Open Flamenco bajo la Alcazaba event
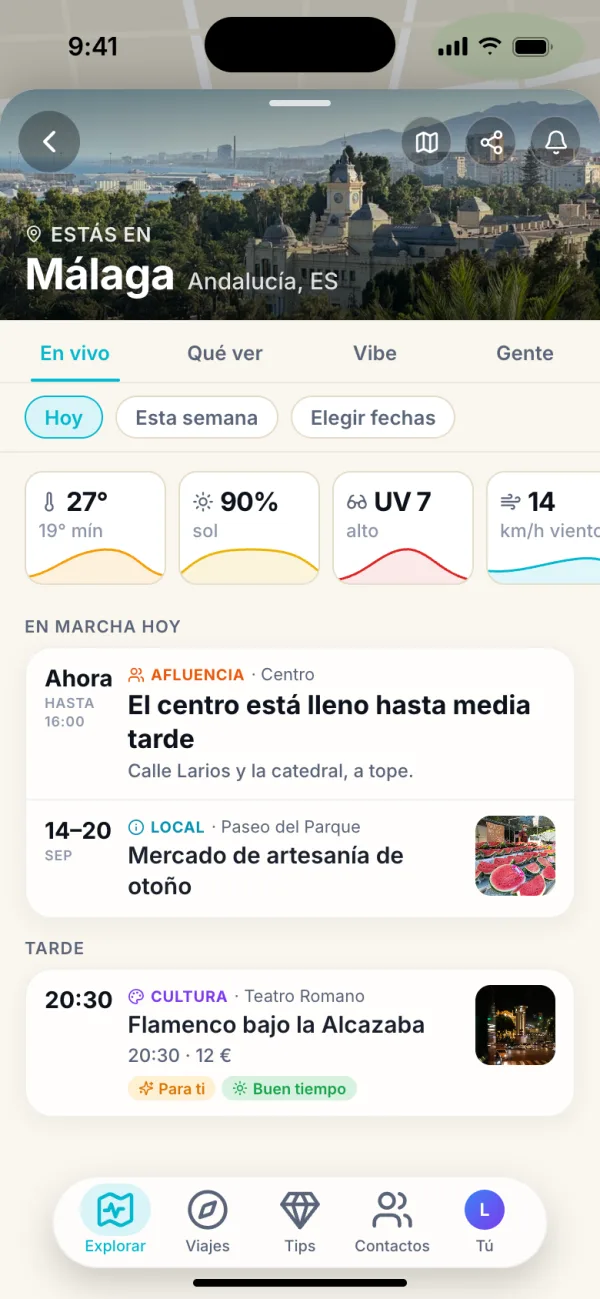 (x=300, y=1043)
